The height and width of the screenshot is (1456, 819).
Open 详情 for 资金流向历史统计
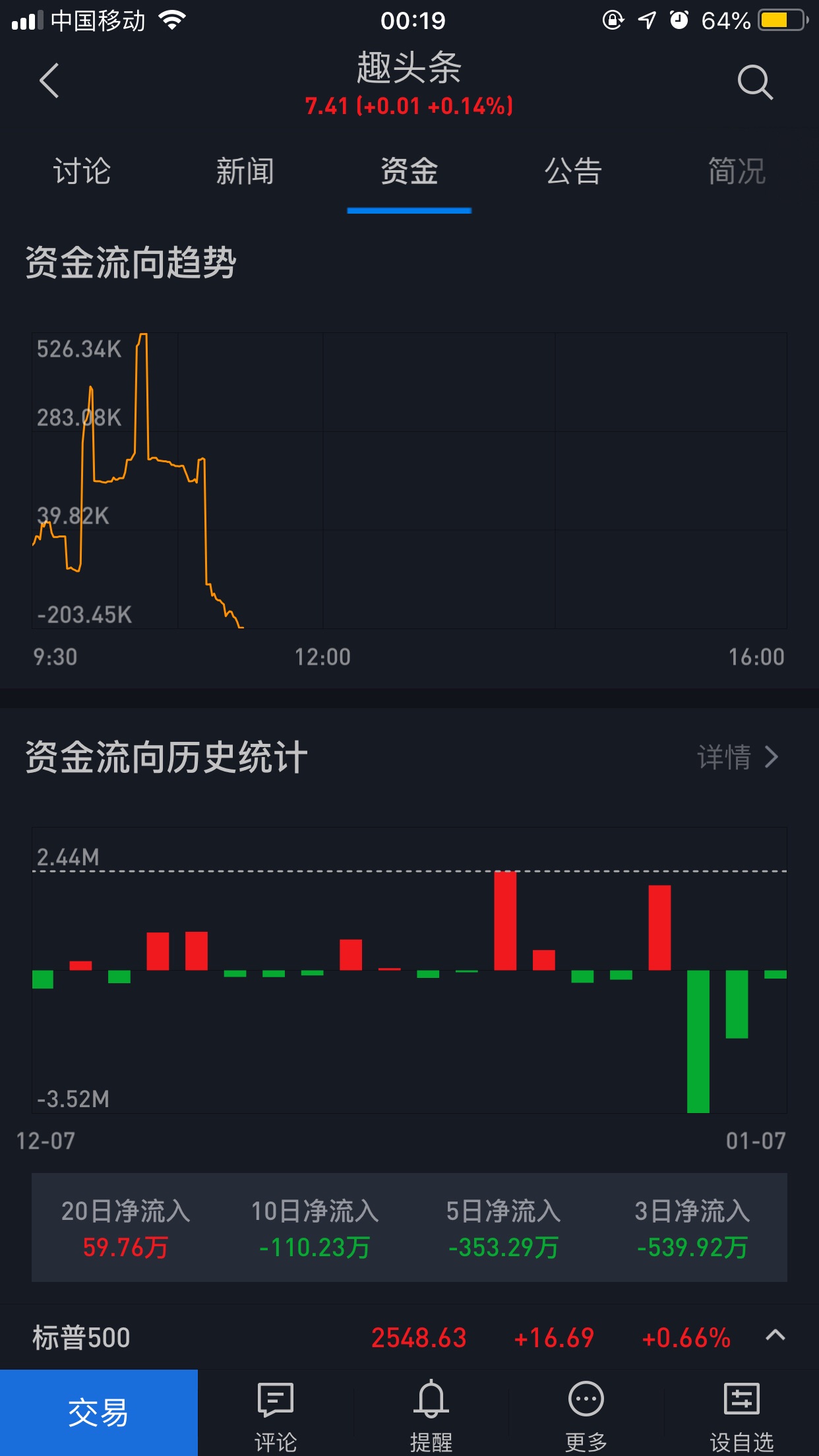[x=738, y=757]
